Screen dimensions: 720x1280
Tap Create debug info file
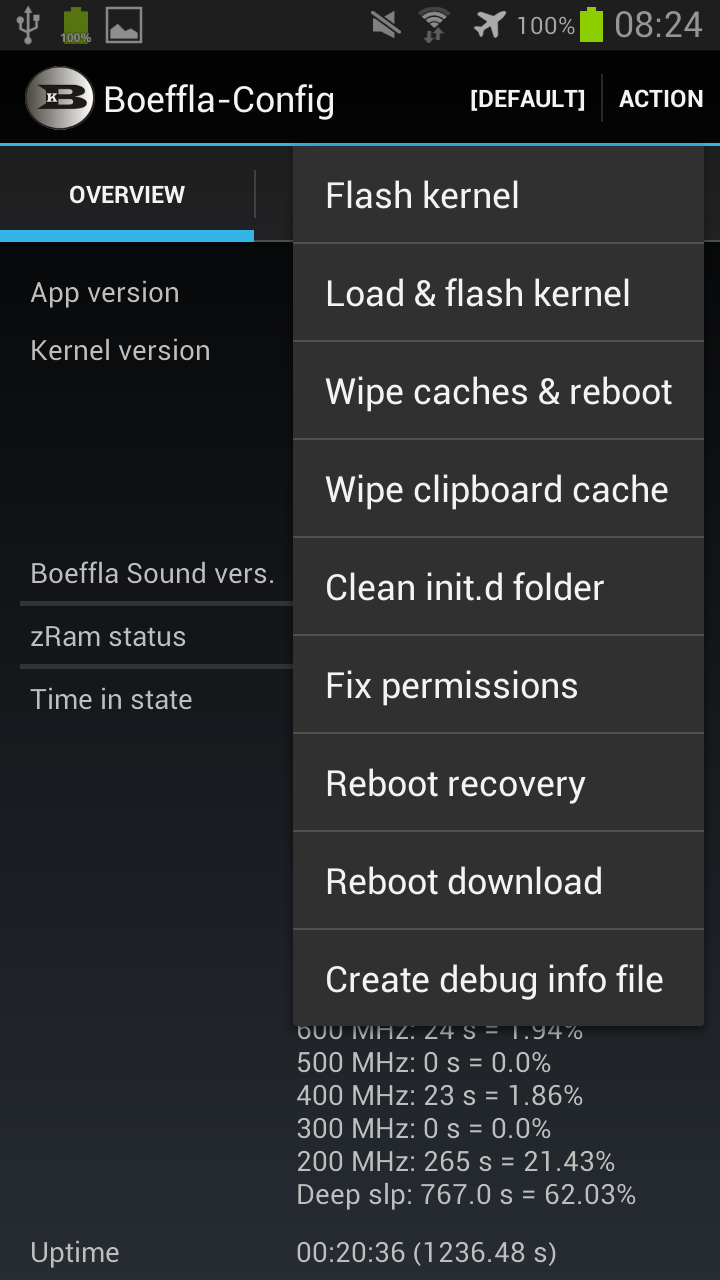tap(498, 979)
